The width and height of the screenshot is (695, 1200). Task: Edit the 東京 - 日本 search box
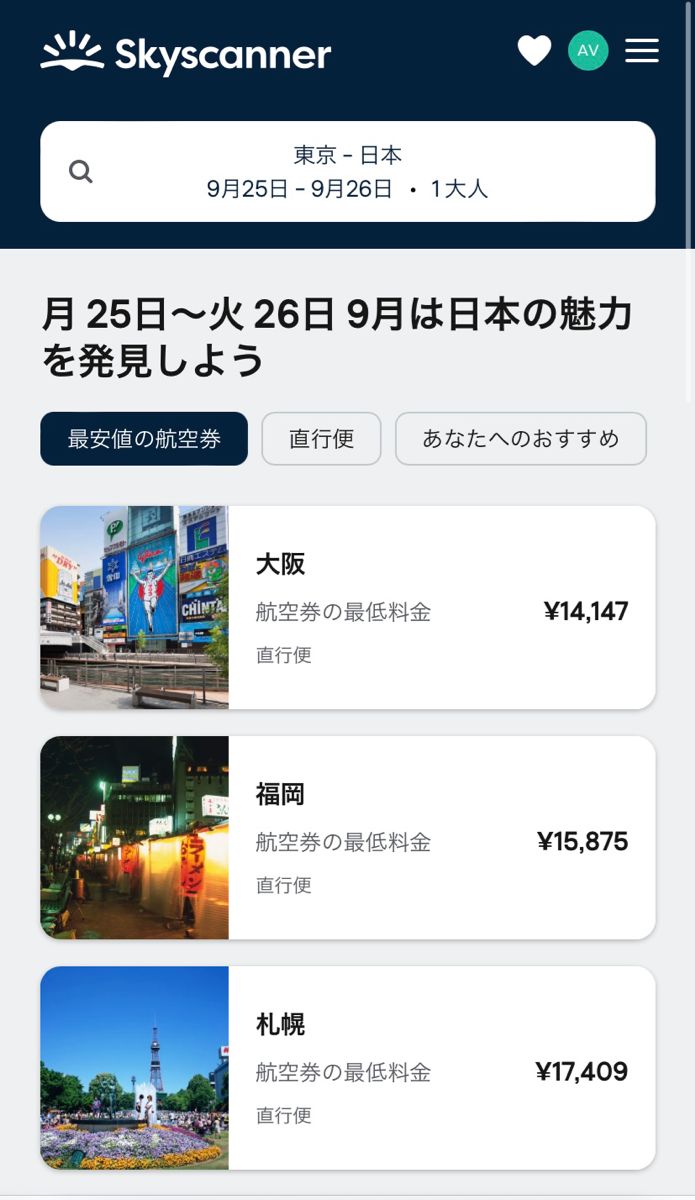point(347,171)
